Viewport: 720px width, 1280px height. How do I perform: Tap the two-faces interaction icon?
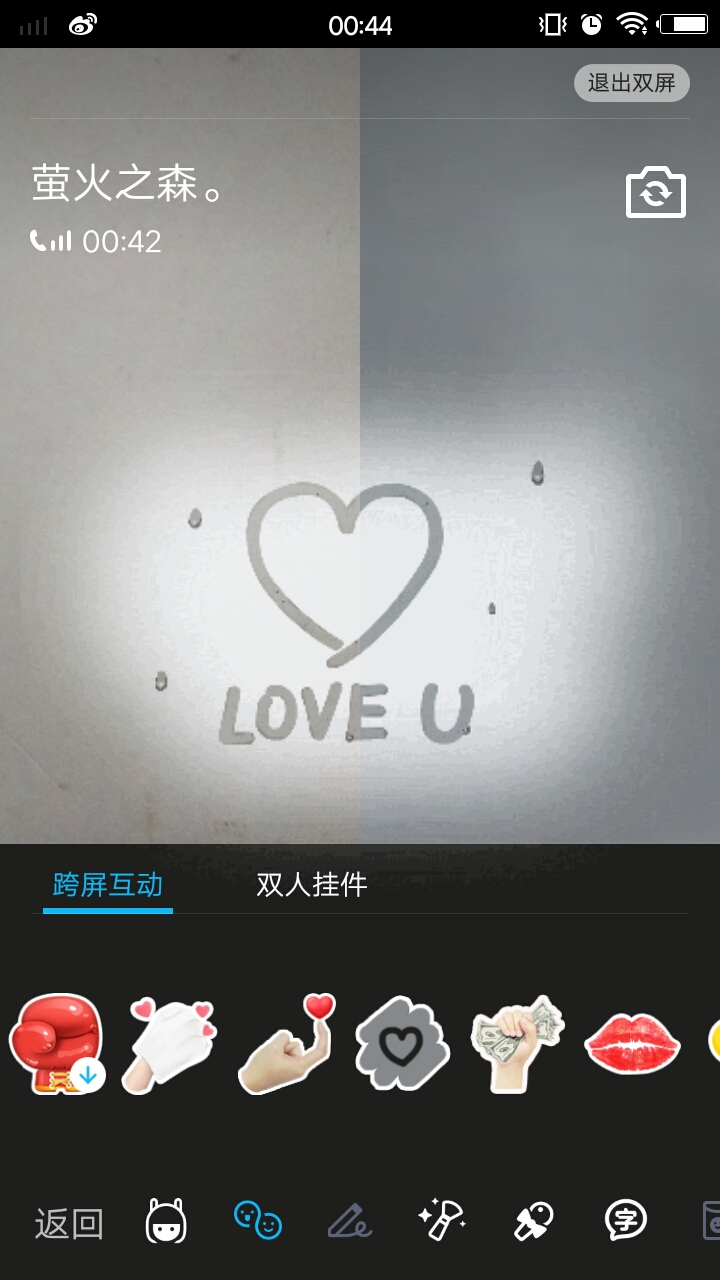tap(257, 1221)
